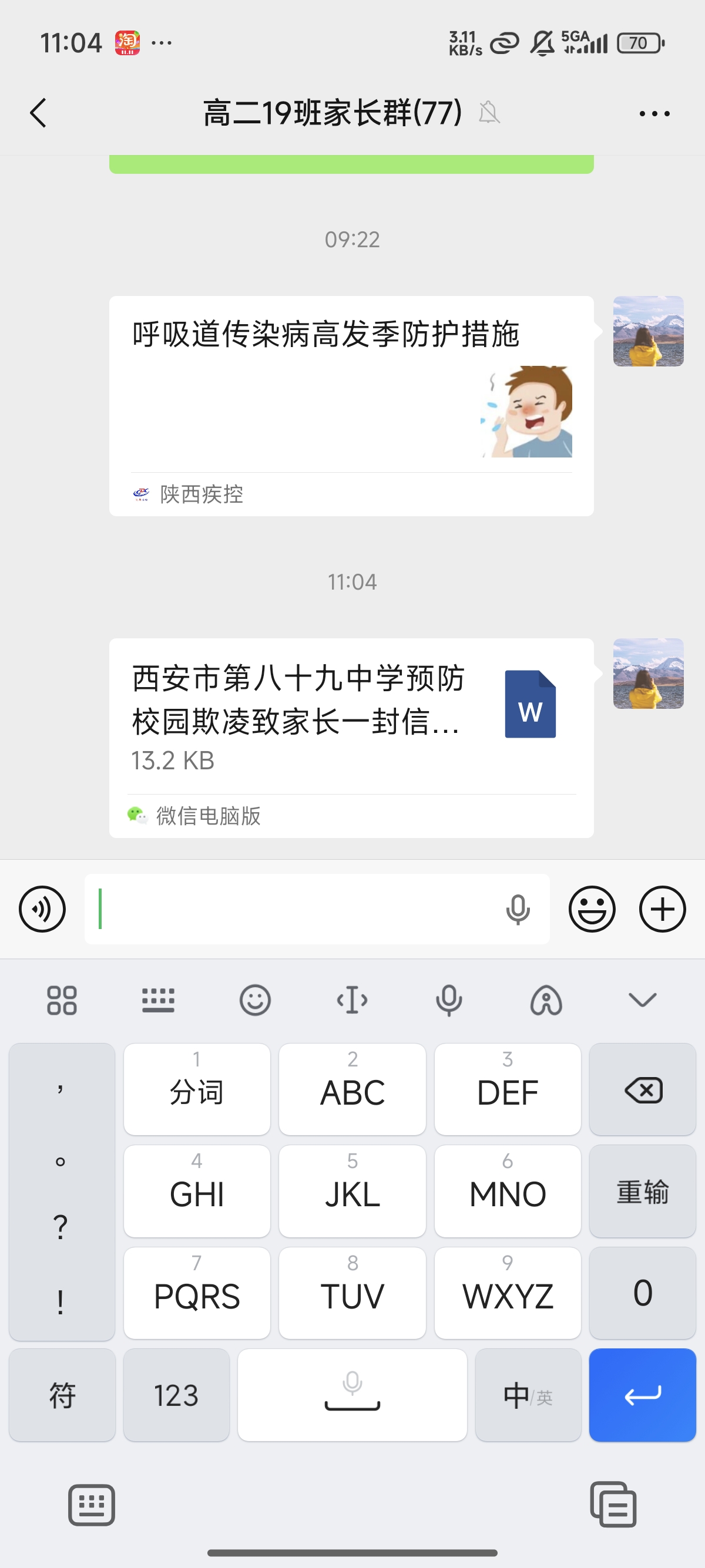
Task: Open the keyboard layout switcher
Action: pyautogui.click(x=158, y=1000)
